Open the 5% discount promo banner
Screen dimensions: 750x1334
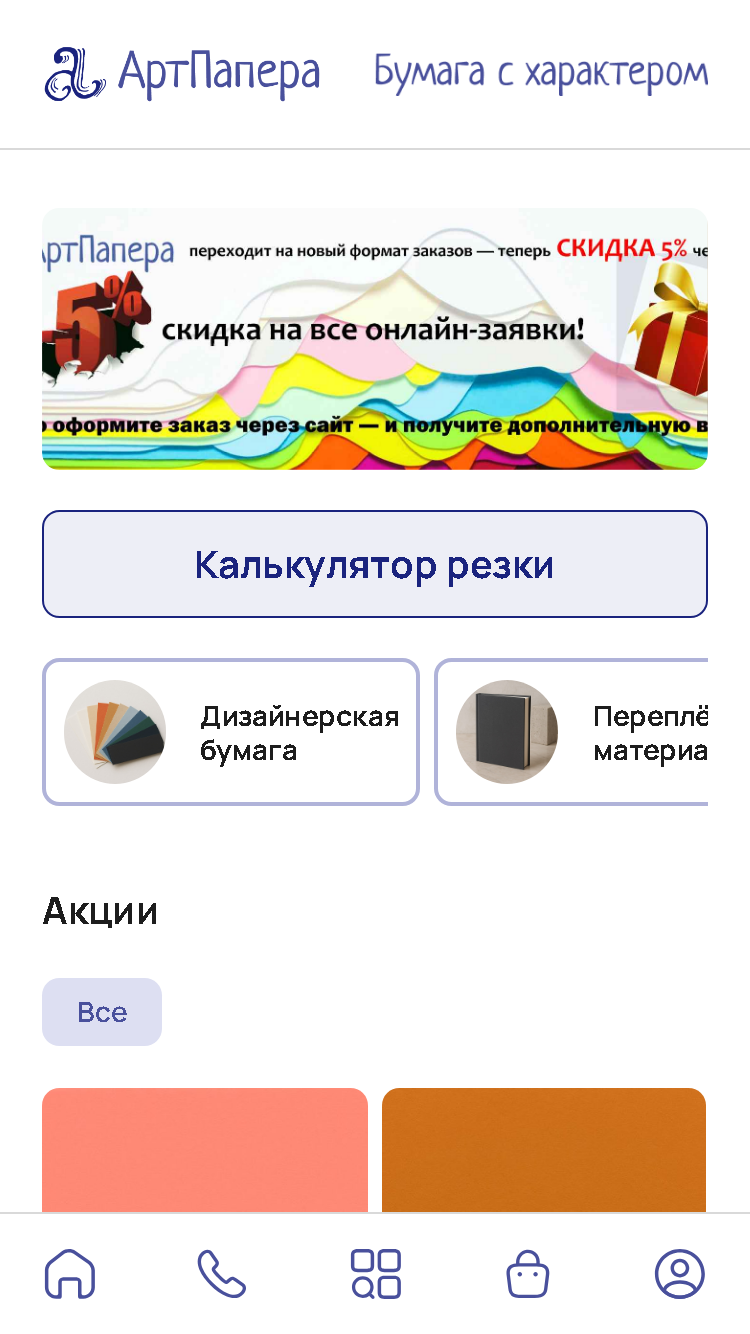pos(375,338)
